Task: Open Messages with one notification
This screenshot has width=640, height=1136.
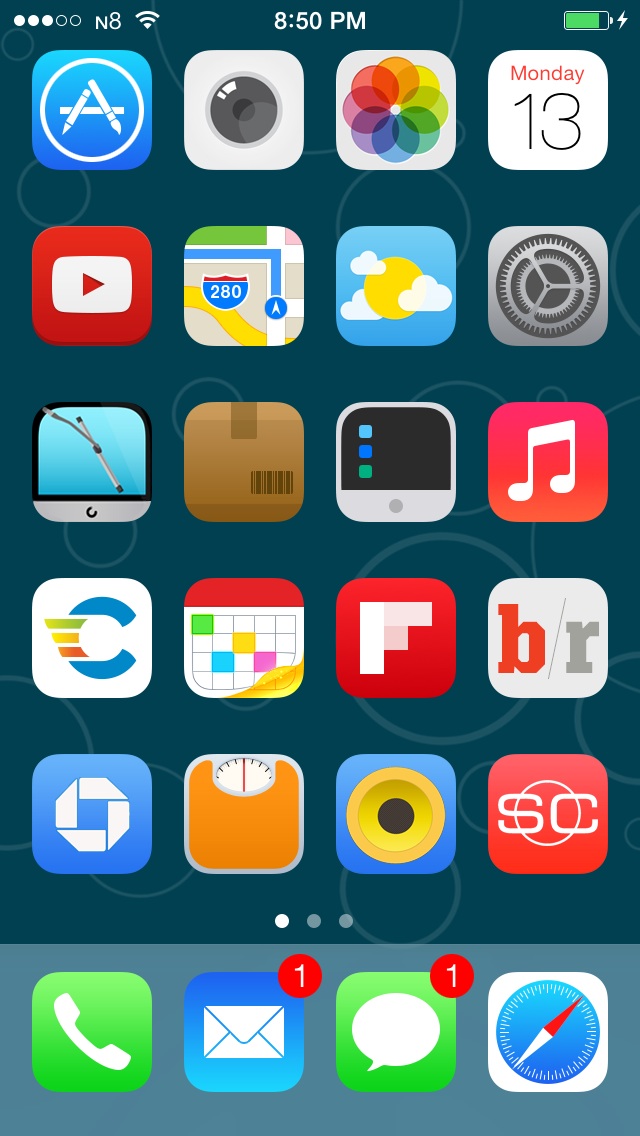Action: click(396, 1032)
